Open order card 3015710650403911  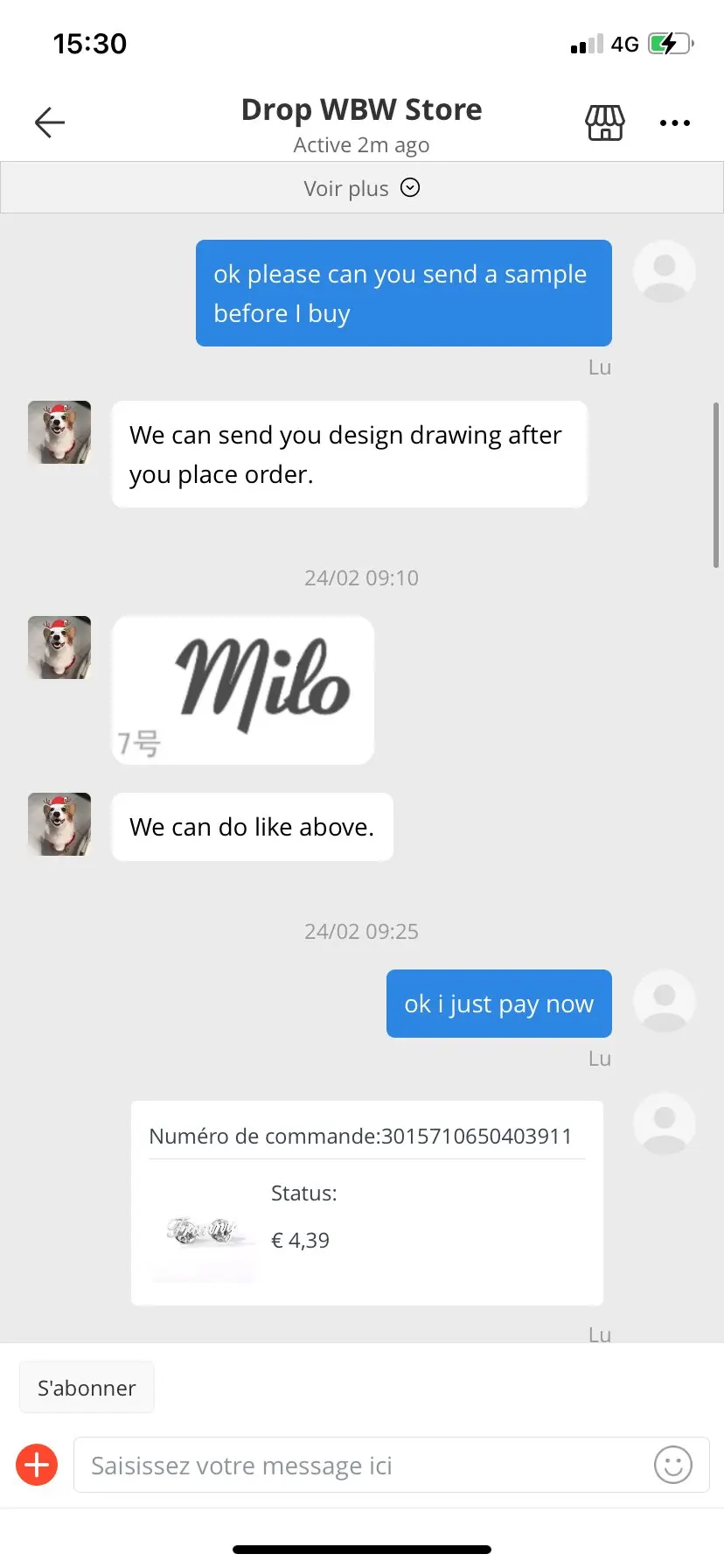coord(366,1202)
